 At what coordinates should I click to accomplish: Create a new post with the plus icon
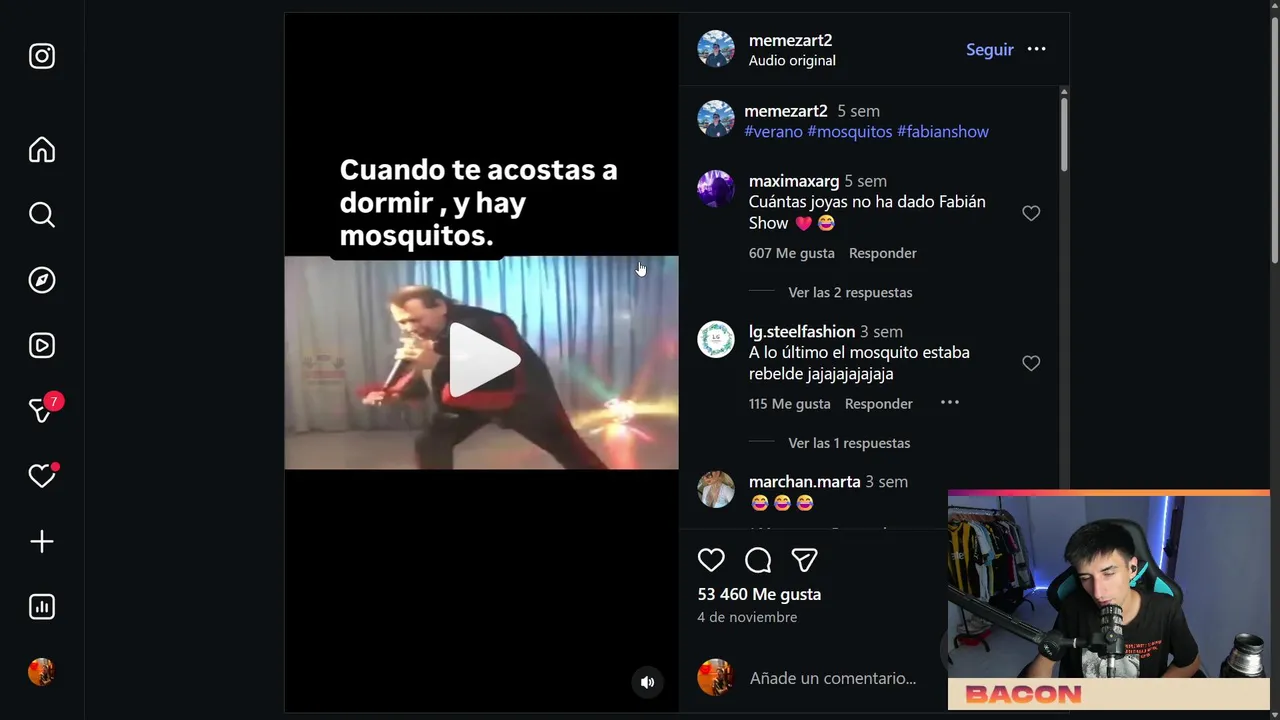click(42, 542)
